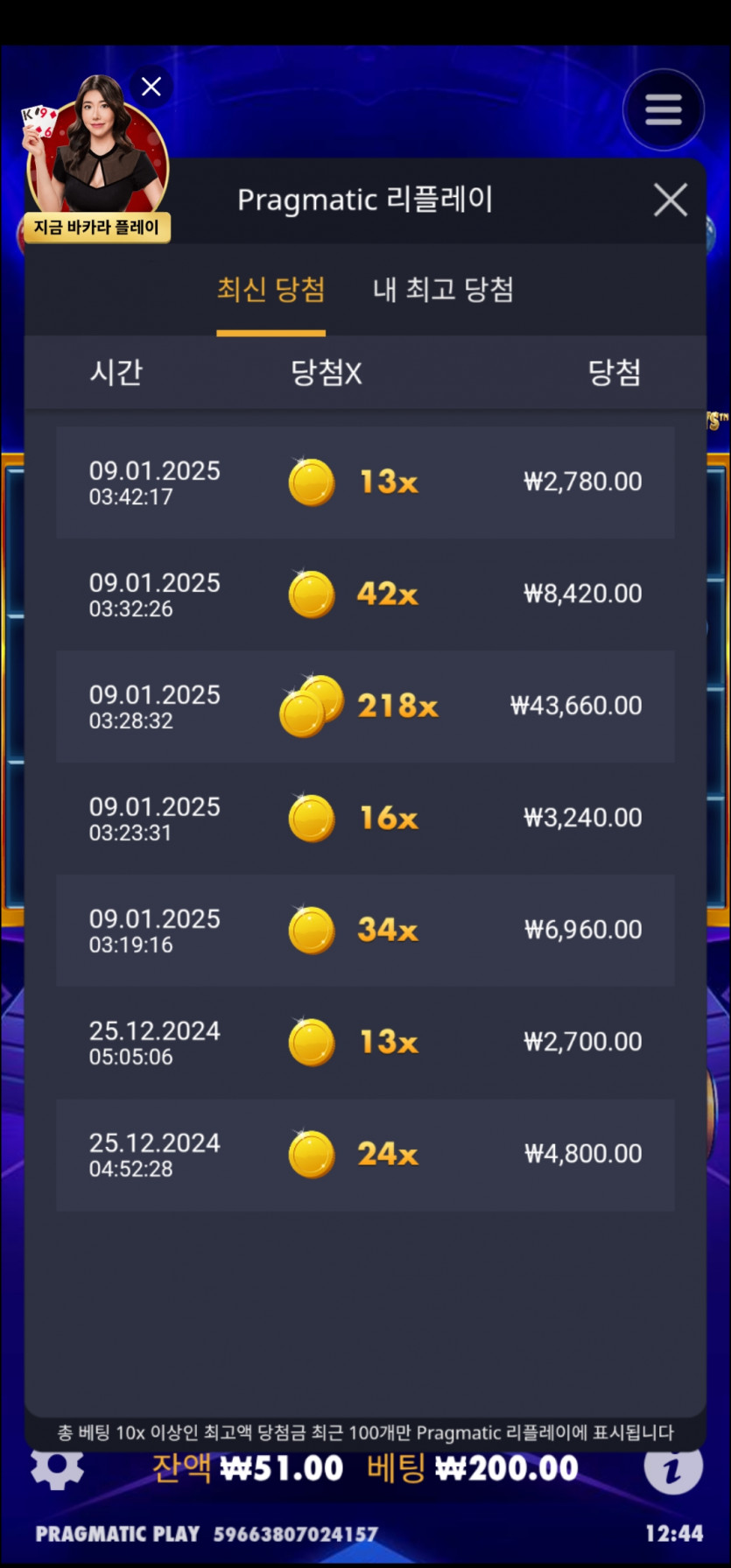Open the game info button
Image resolution: width=731 pixels, height=1568 pixels.
(672, 1468)
